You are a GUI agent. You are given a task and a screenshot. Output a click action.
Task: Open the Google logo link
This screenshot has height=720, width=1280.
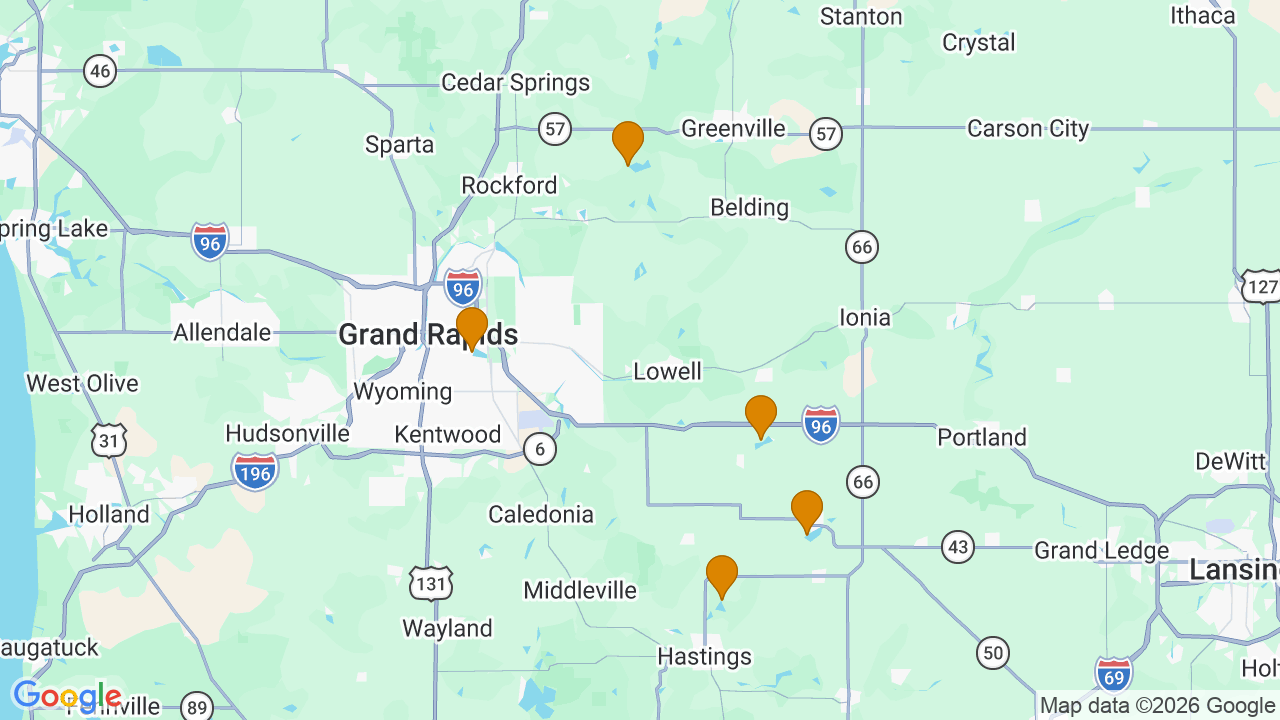tap(66, 696)
